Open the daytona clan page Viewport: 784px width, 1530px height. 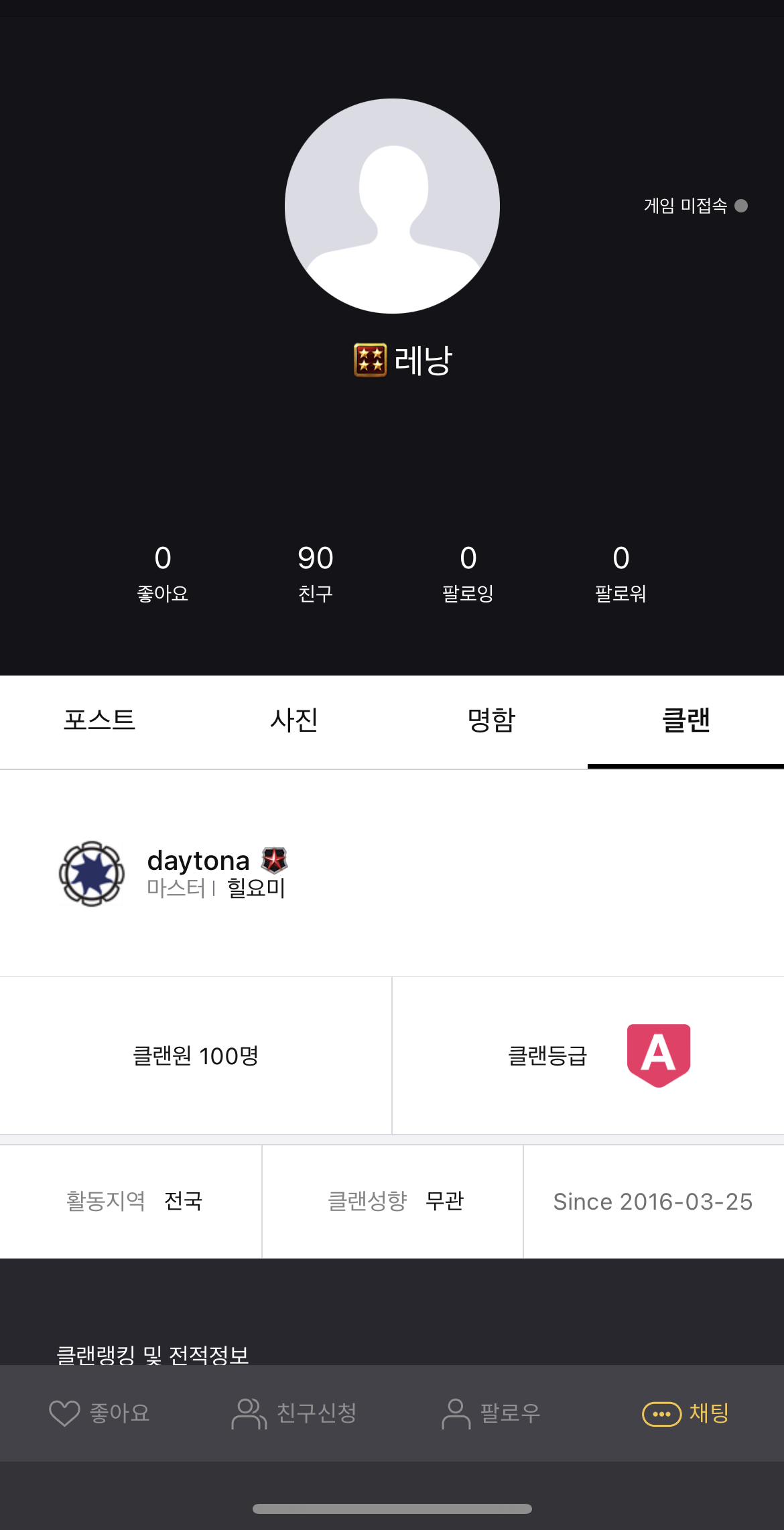[198, 861]
